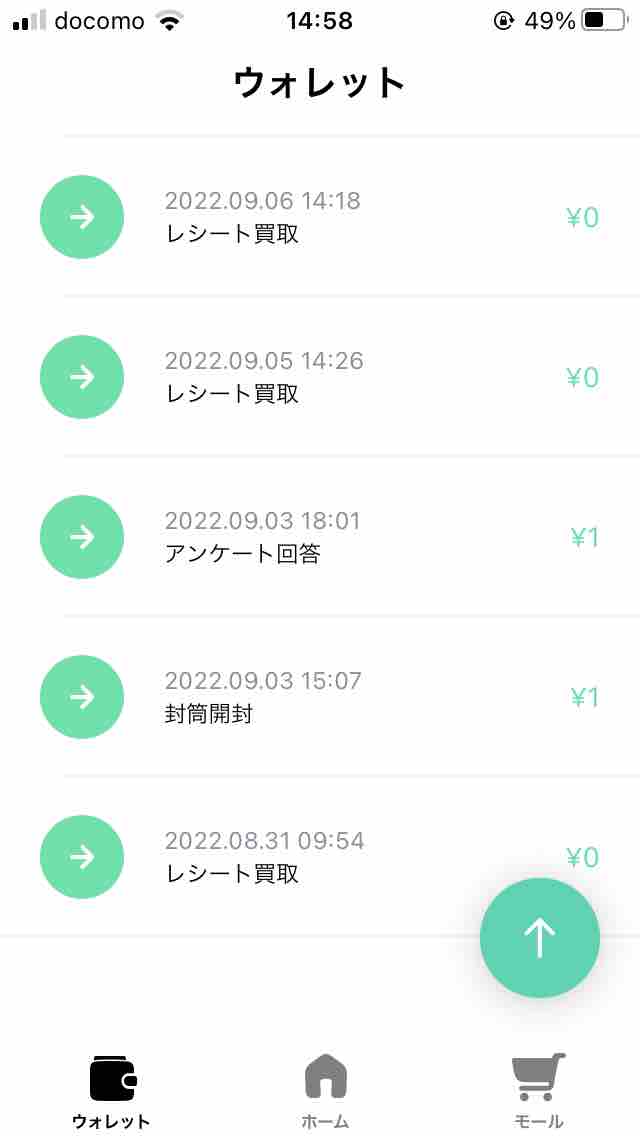This screenshot has height=1136, width=640.
Task: Tap the floating up-arrow button
Action: [x=539, y=937]
